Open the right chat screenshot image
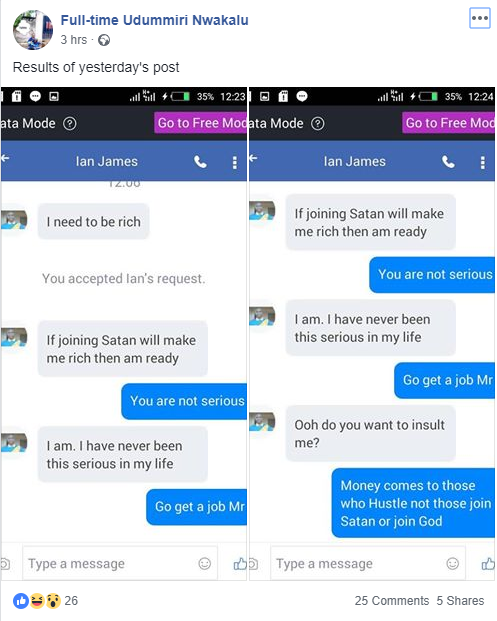Screen dimensions: 497x621 (372, 334)
